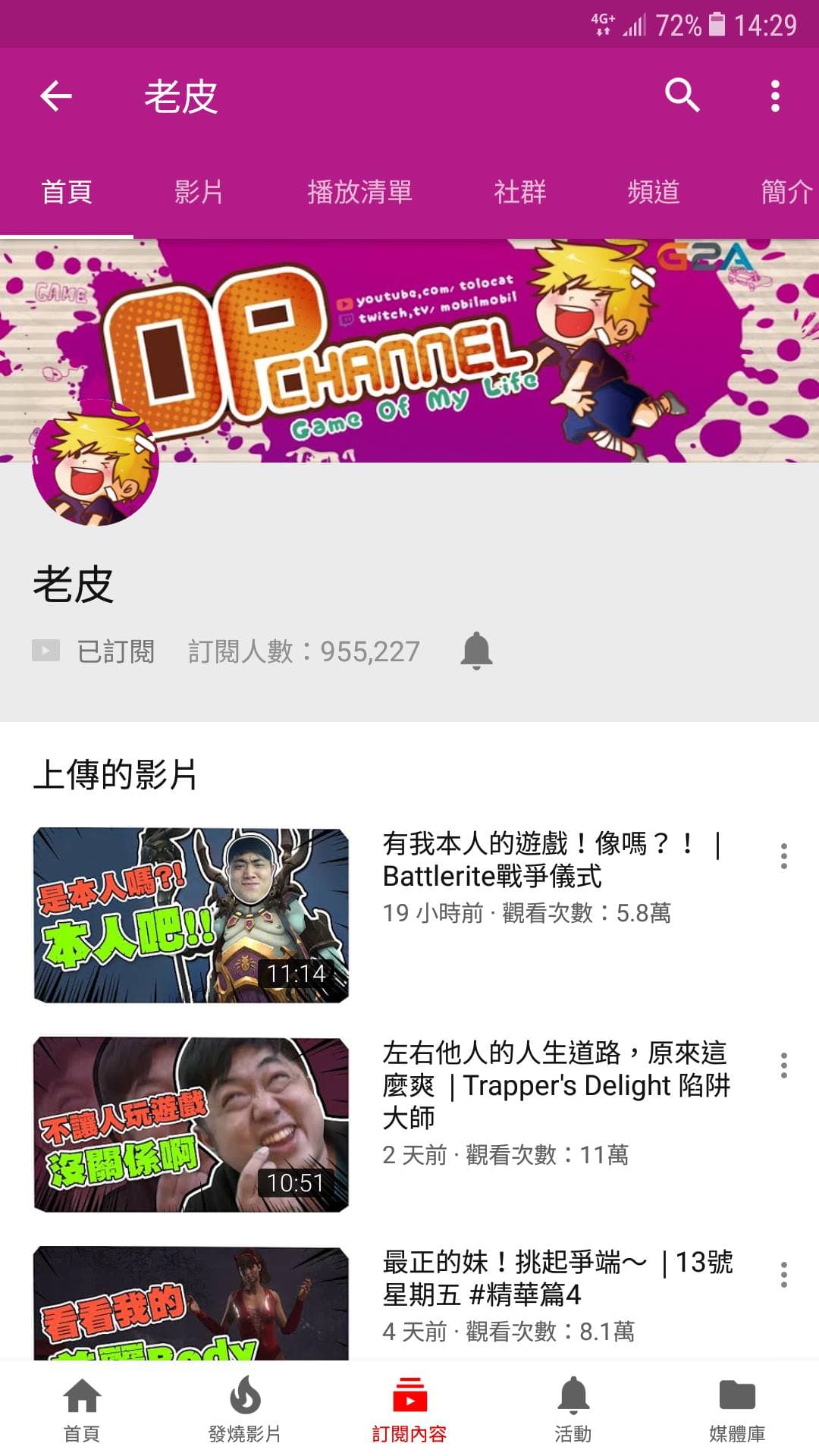Open the 社群 tab

(x=520, y=192)
